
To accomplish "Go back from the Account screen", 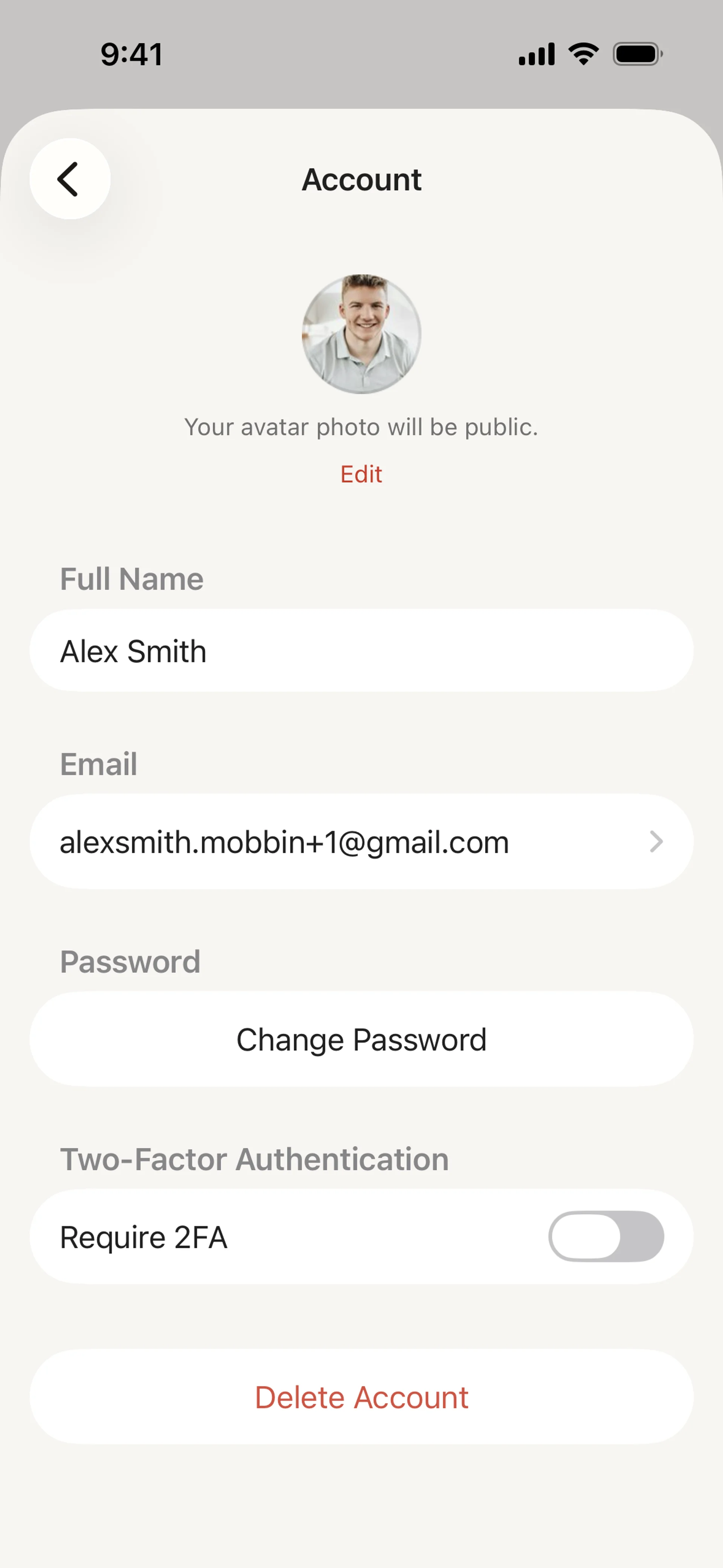I will [x=69, y=179].
